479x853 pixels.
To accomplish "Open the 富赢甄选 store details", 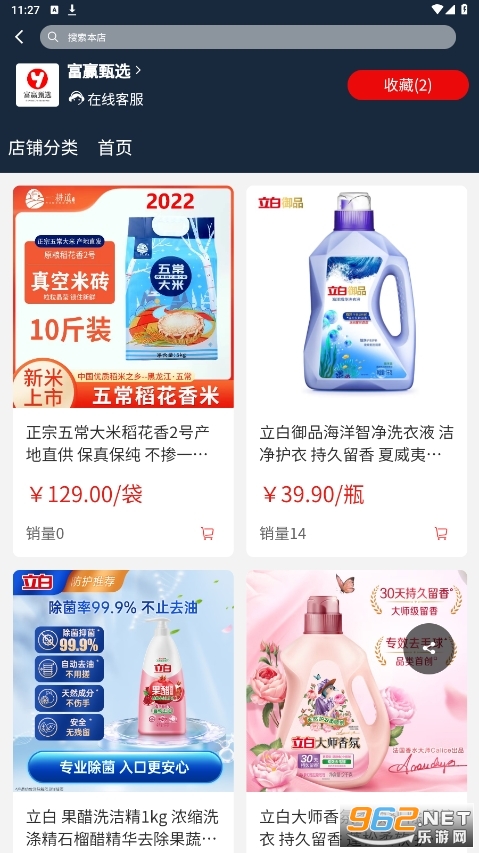I will click(x=104, y=71).
